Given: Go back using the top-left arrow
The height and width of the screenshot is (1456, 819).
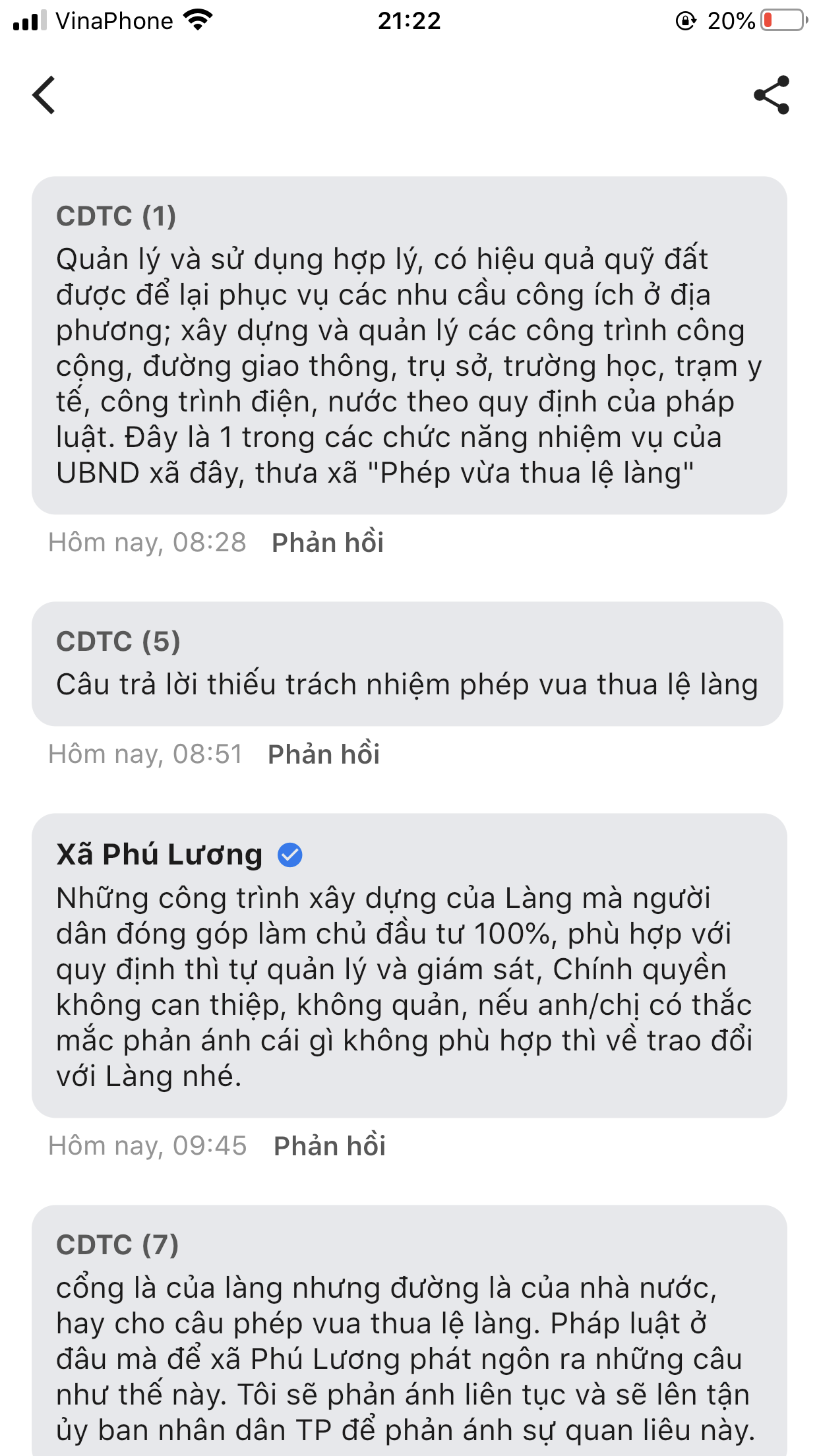Looking at the screenshot, I should coord(44,95).
